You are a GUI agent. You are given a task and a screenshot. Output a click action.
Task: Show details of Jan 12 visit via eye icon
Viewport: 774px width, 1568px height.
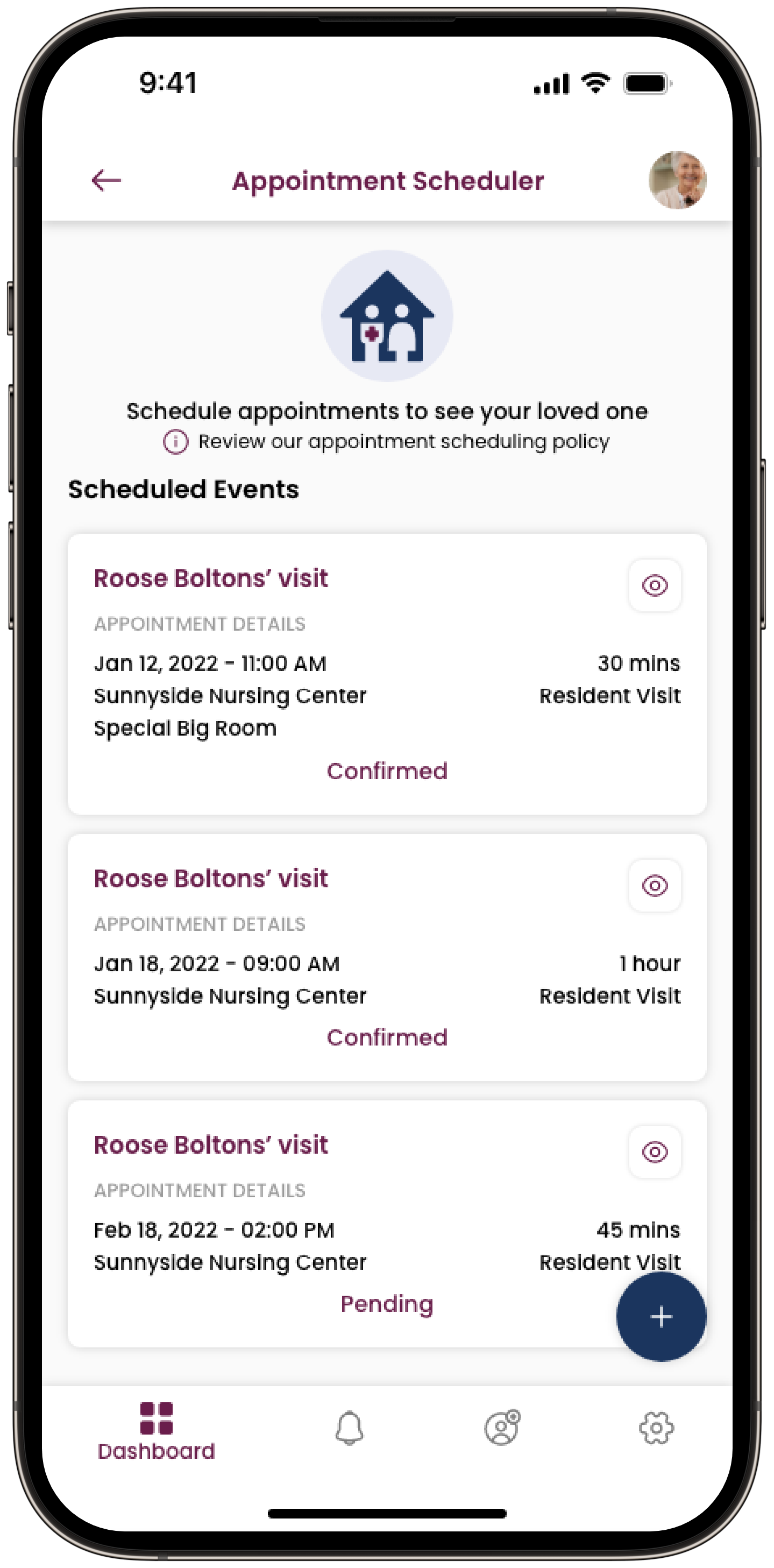point(655,585)
